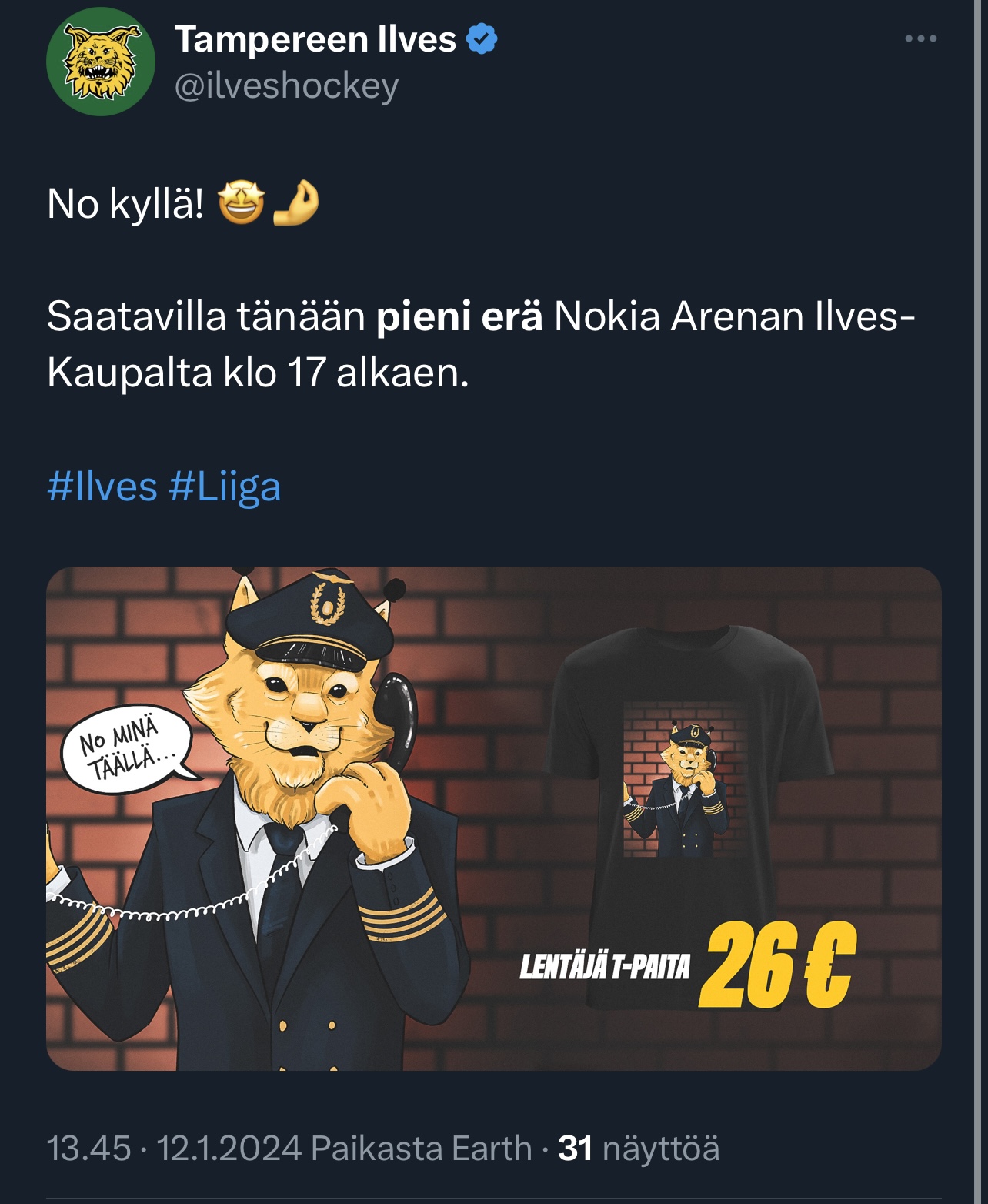
Task: Open the @ilveshockey account name
Action: pos(286,85)
